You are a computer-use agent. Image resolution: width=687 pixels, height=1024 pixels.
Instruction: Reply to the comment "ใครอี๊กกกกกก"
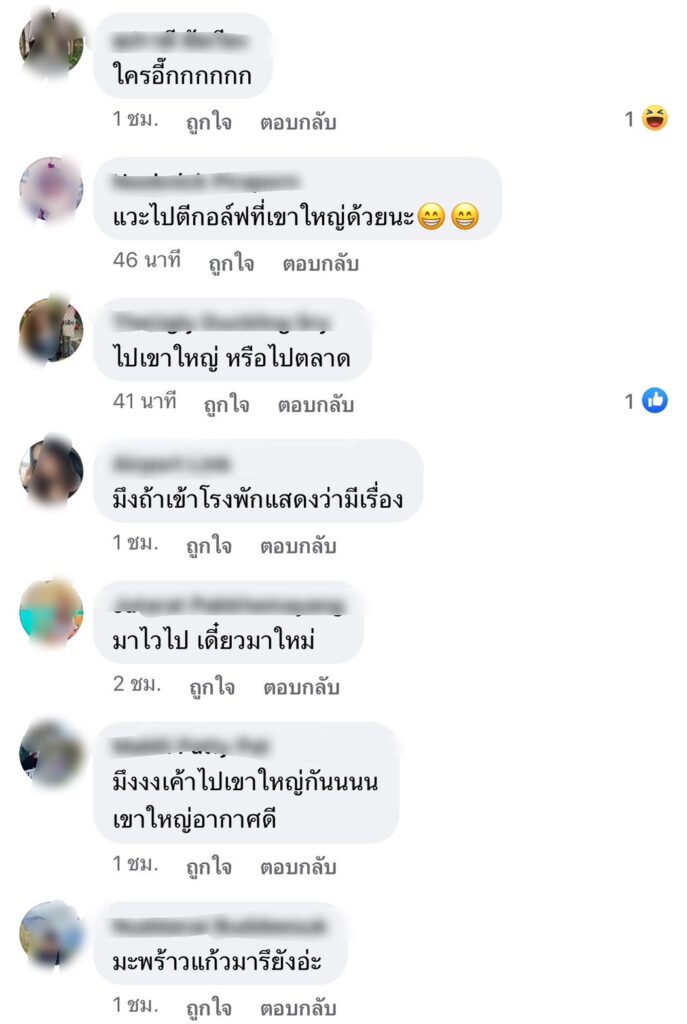click(298, 122)
